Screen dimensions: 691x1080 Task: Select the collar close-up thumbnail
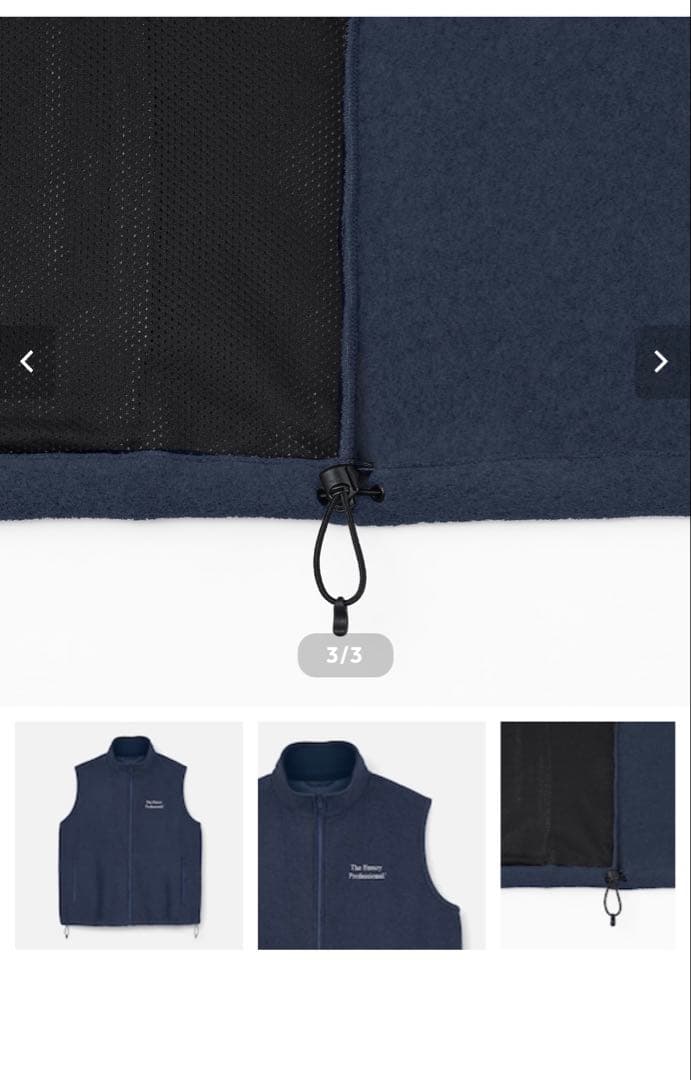tap(371, 835)
